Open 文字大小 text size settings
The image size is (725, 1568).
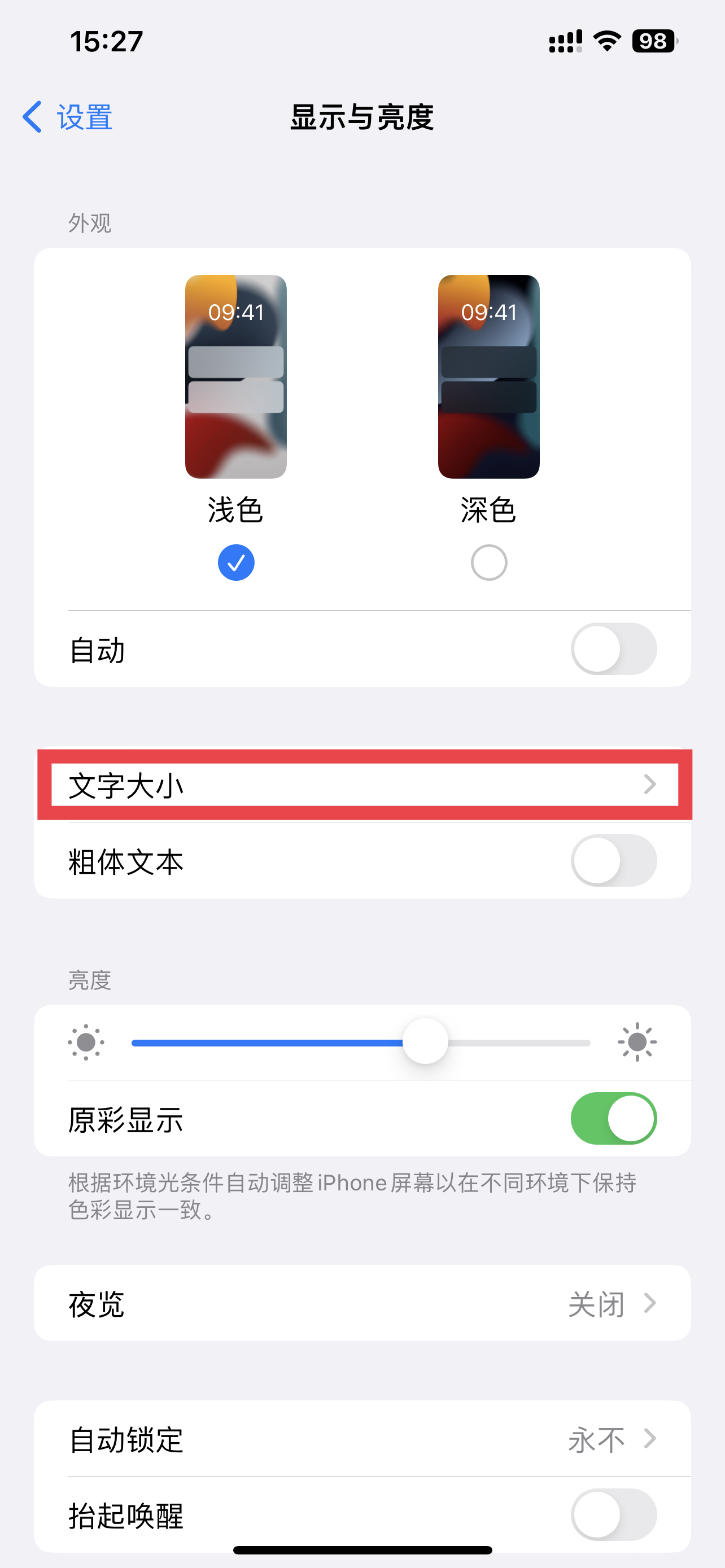coord(363,785)
